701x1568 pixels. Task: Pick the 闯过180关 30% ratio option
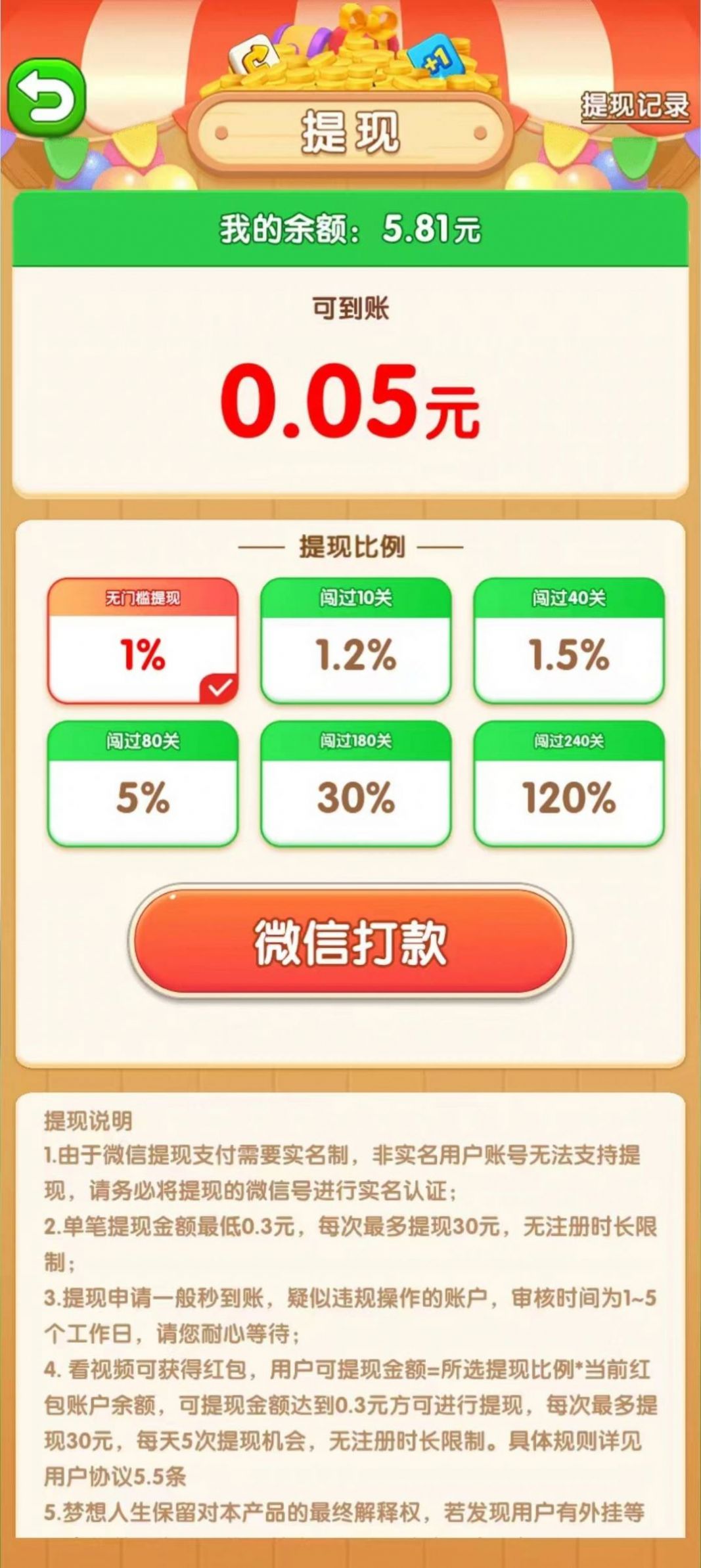(355, 784)
